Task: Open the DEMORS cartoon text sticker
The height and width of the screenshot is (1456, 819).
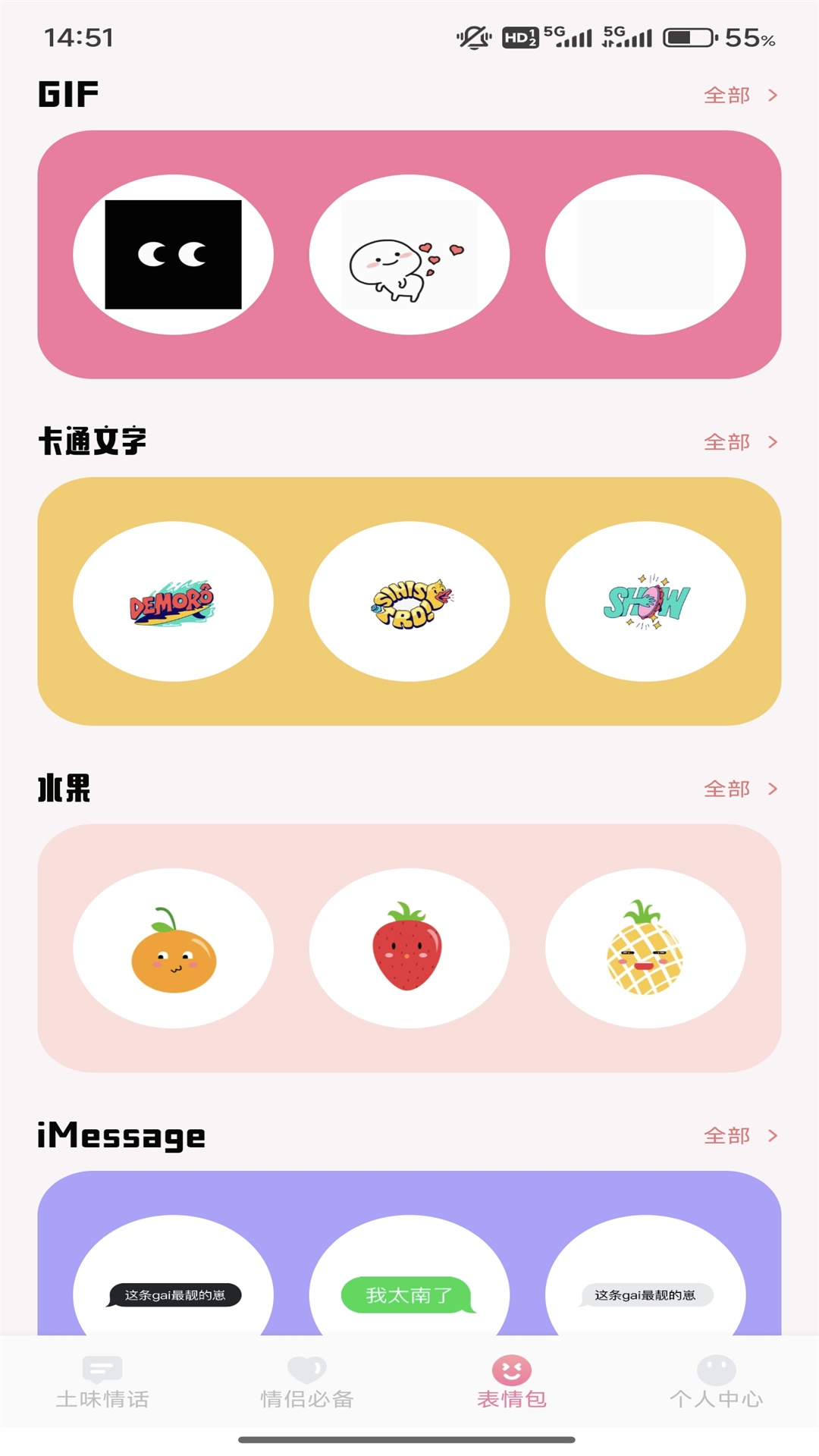Action: tap(173, 600)
